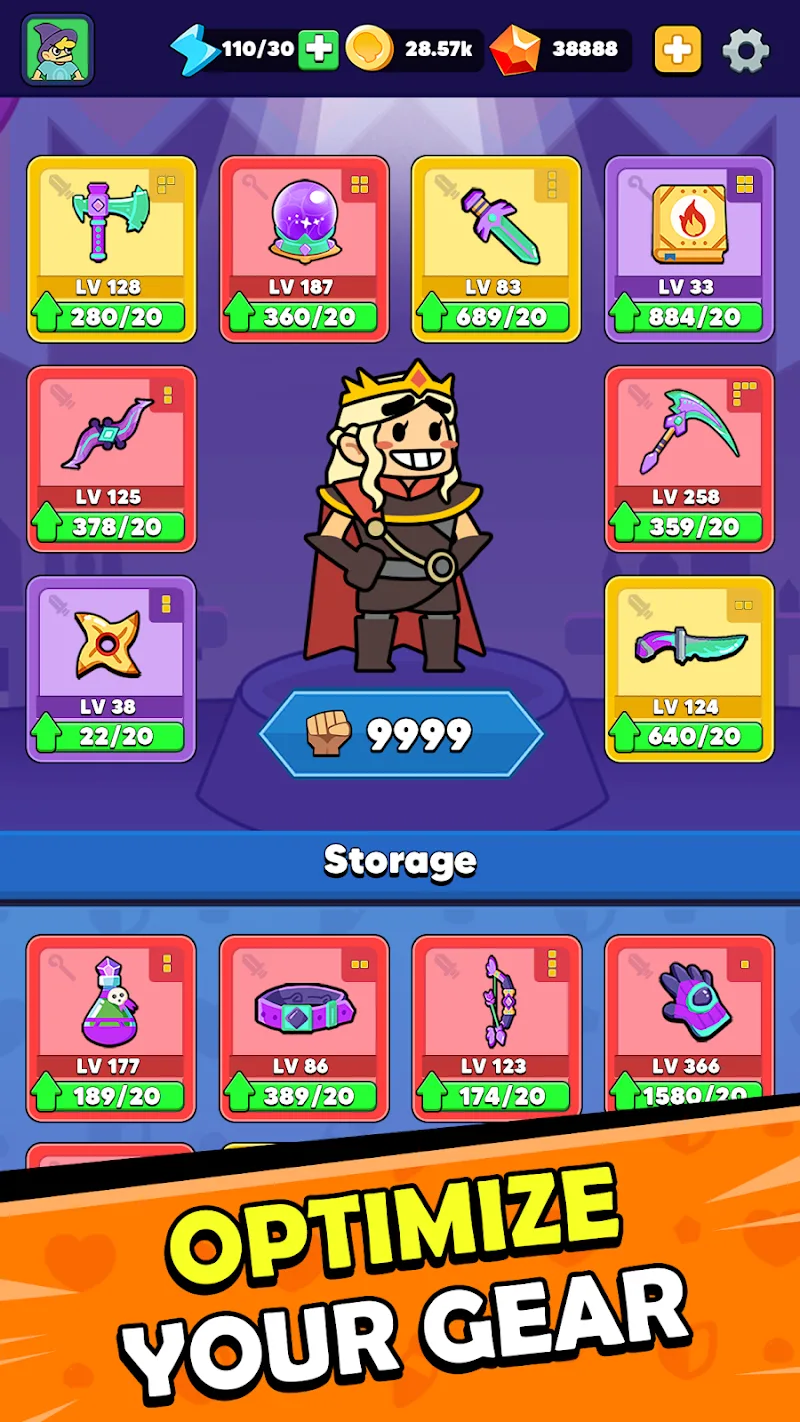Open the settings gear
The height and width of the screenshot is (1422, 800).
pyautogui.click(x=746, y=50)
